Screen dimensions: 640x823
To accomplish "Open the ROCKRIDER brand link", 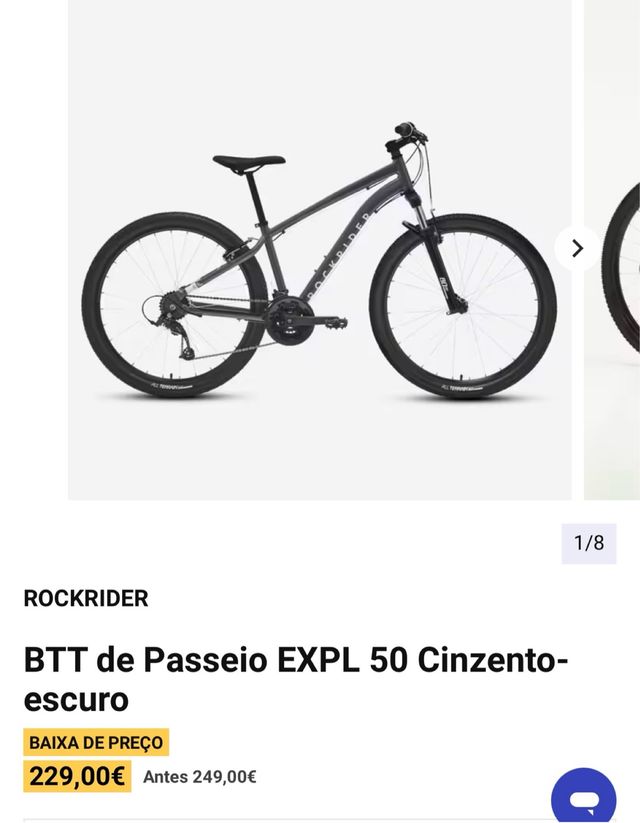I will [x=86, y=599].
